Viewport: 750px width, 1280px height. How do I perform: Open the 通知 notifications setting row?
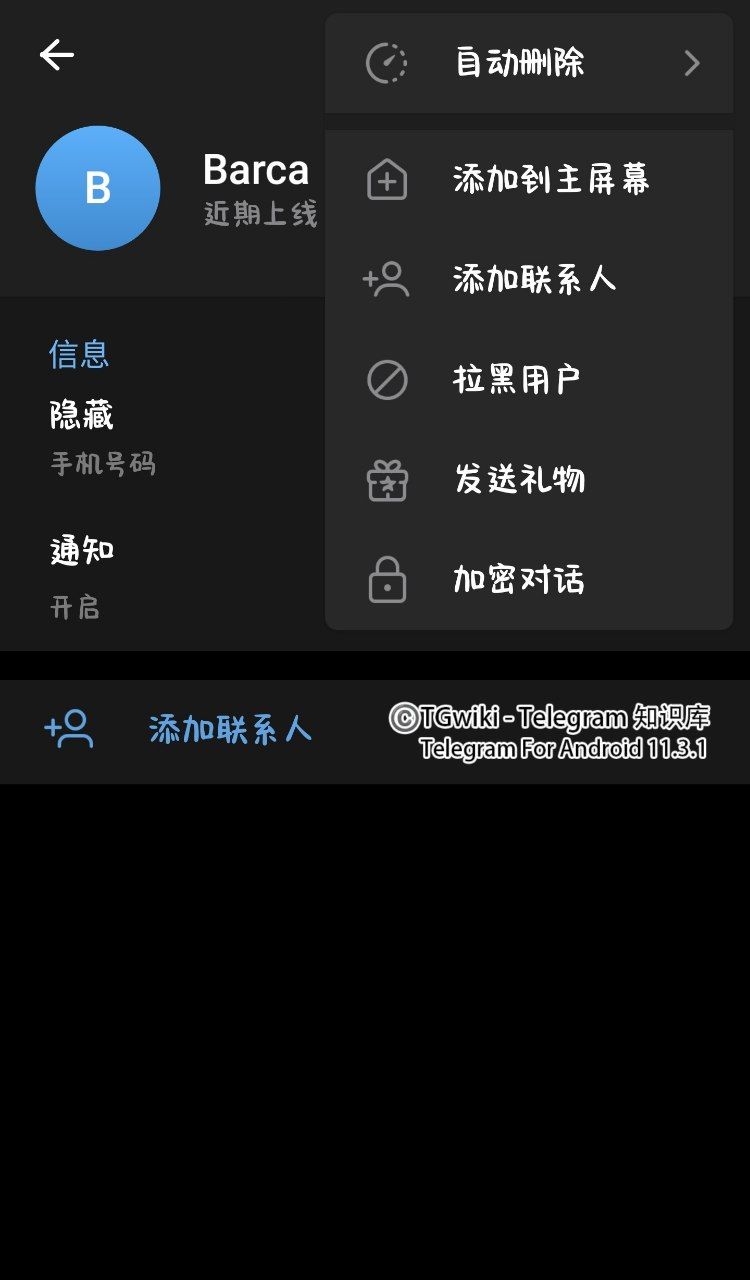pyautogui.click(x=160, y=577)
